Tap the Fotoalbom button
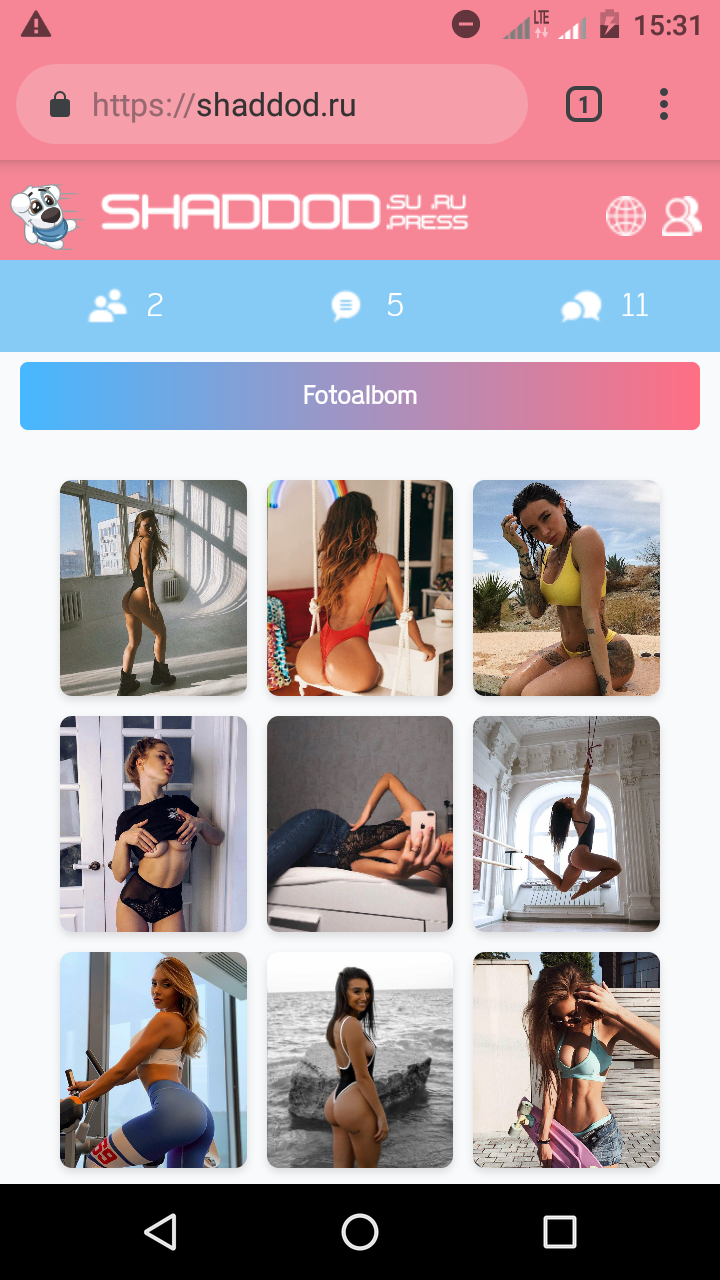Screen dimensions: 720x1280 pos(360,395)
